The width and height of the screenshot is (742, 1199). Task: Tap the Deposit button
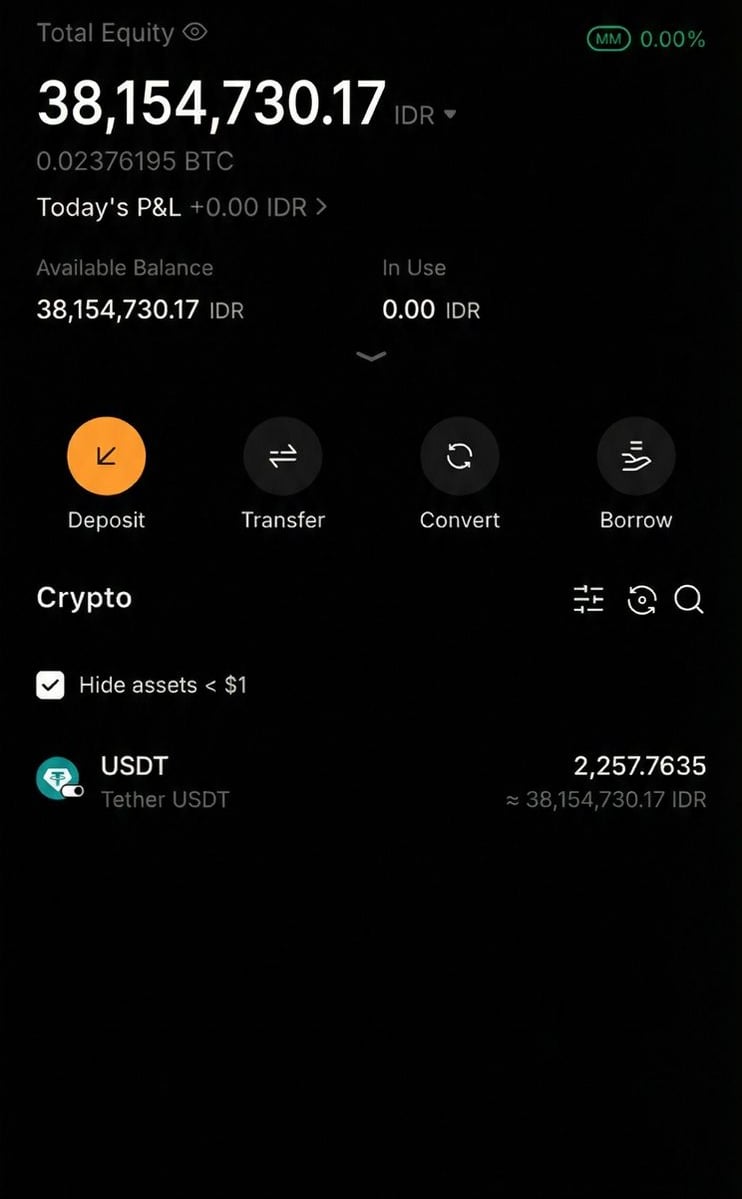point(106,456)
